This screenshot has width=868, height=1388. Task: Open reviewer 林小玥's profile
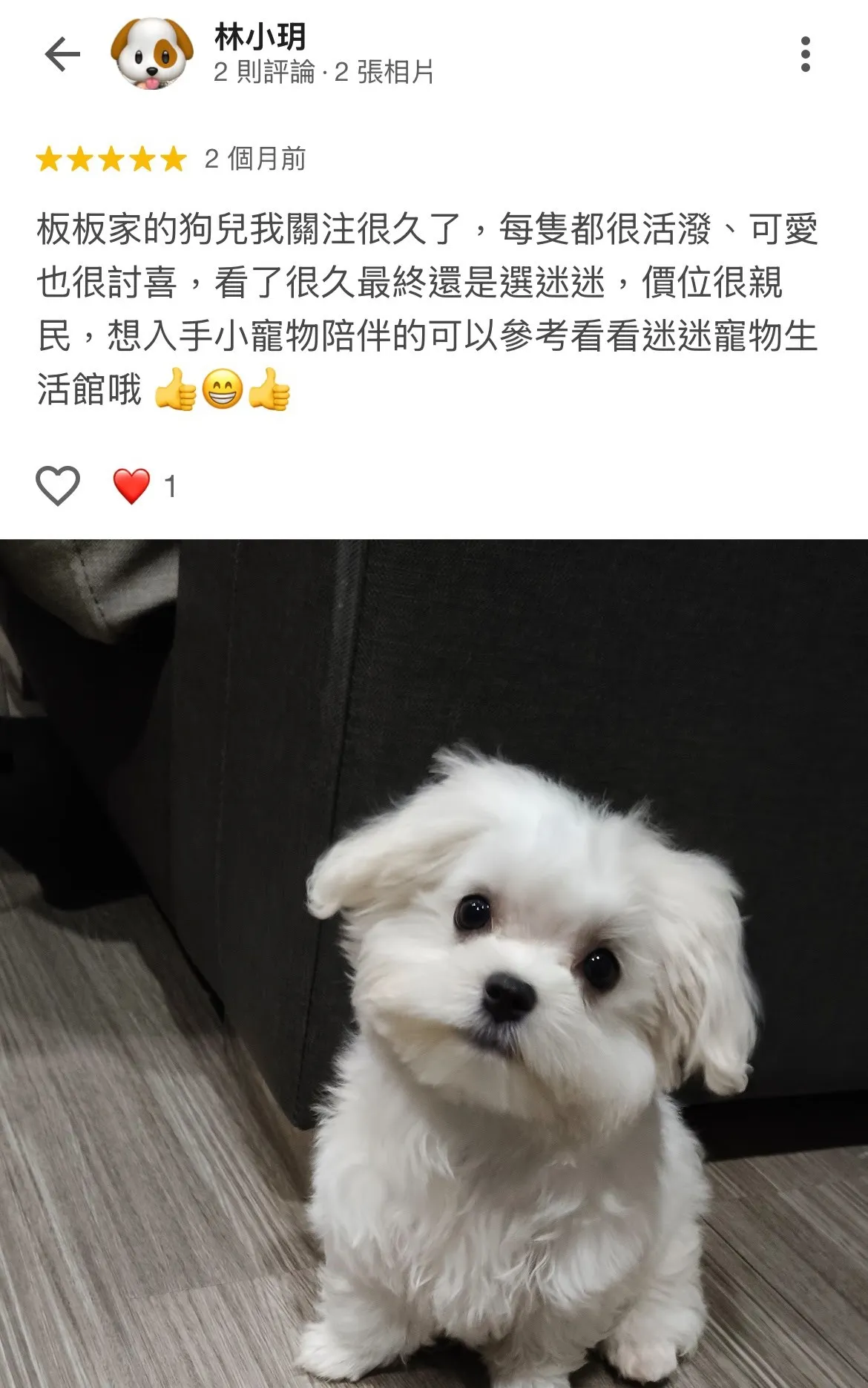pos(259,37)
